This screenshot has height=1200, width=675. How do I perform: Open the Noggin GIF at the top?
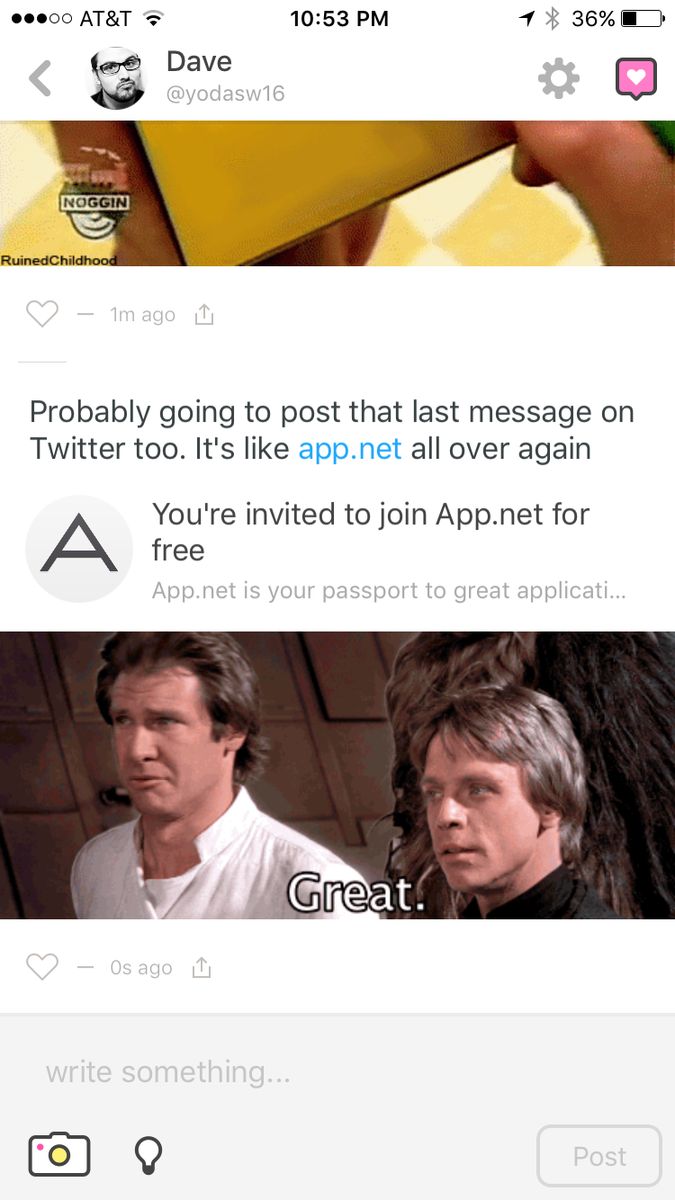[338, 193]
